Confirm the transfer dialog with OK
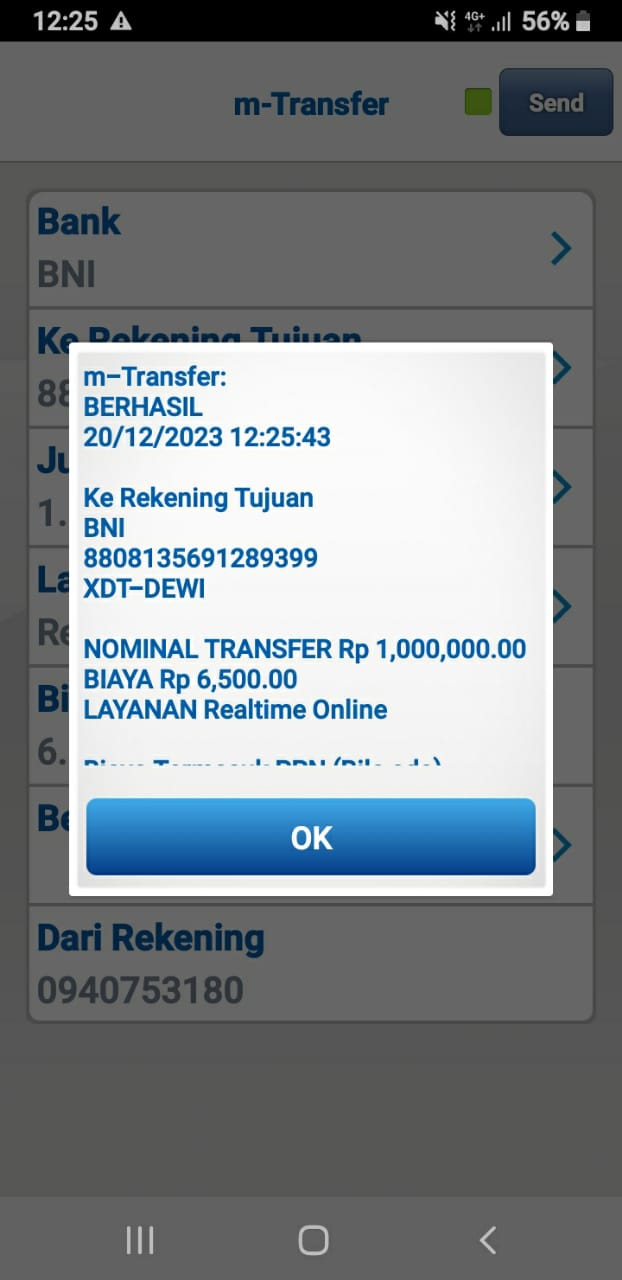This screenshot has height=1280, width=622. pyautogui.click(x=311, y=837)
